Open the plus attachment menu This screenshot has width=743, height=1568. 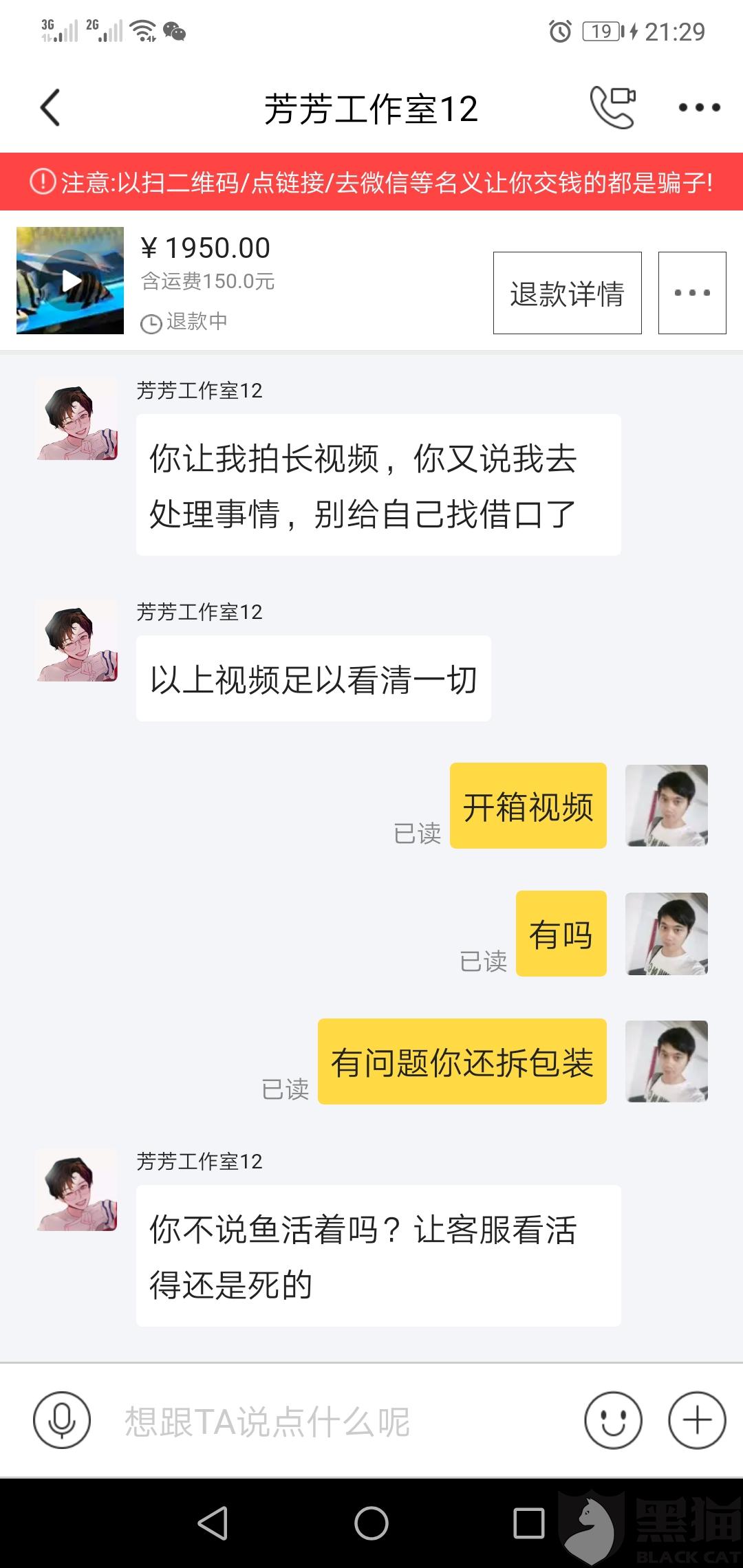pos(697,1421)
